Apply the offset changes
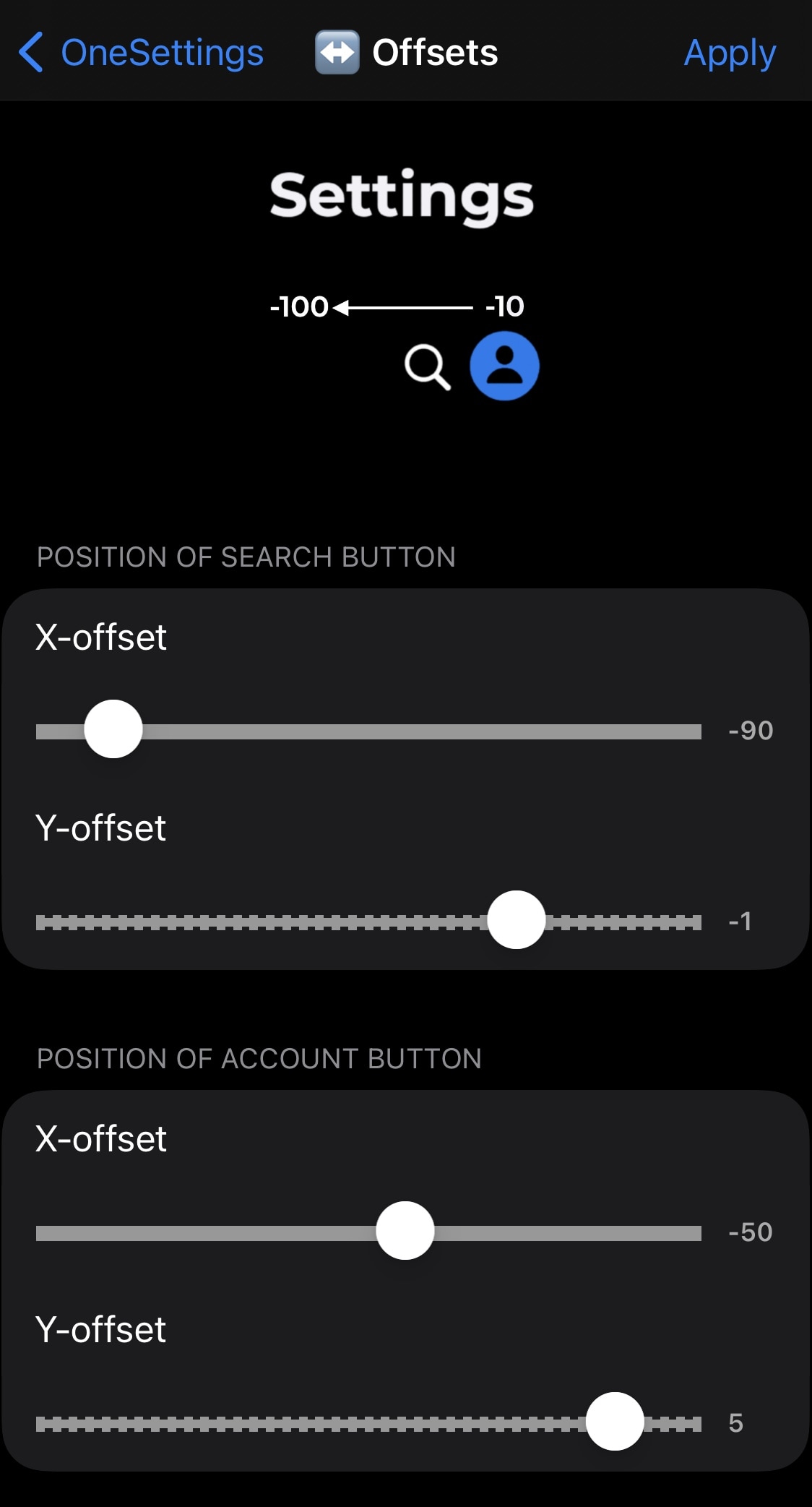 click(x=730, y=53)
